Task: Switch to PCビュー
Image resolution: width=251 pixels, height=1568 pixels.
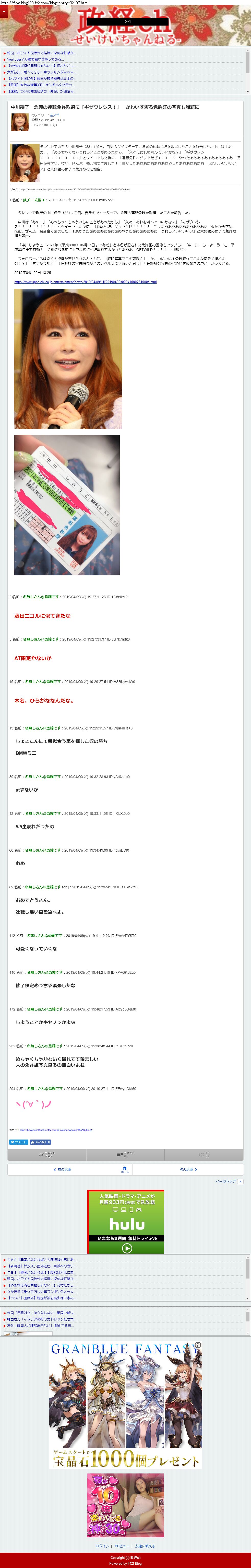Action: point(122,1546)
